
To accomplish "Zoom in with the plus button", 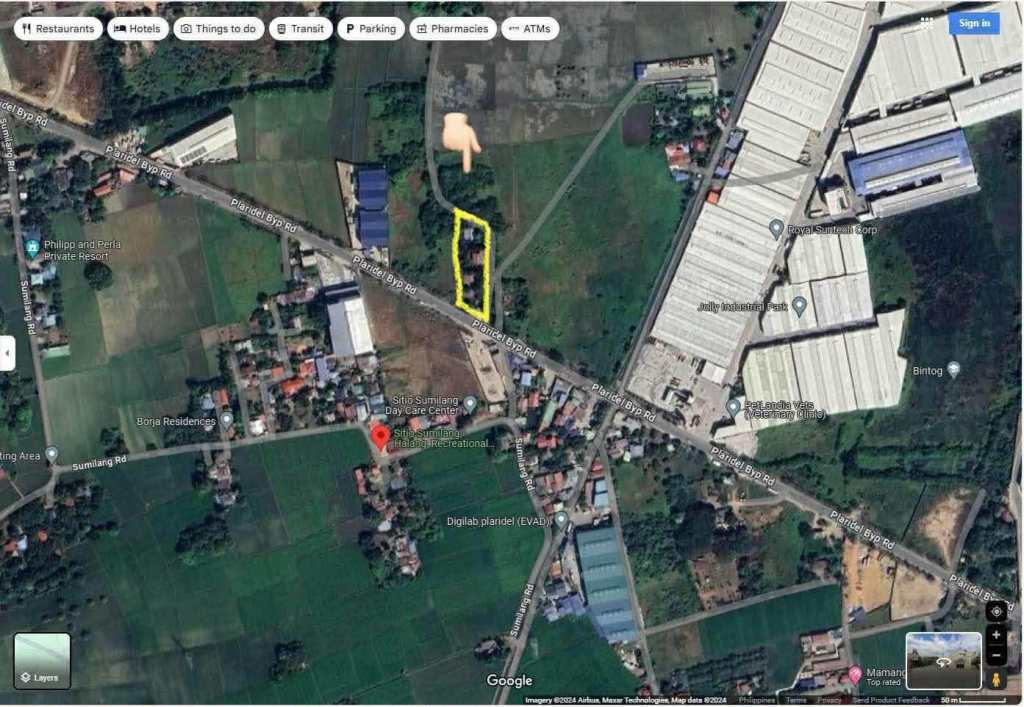I will 996,635.
